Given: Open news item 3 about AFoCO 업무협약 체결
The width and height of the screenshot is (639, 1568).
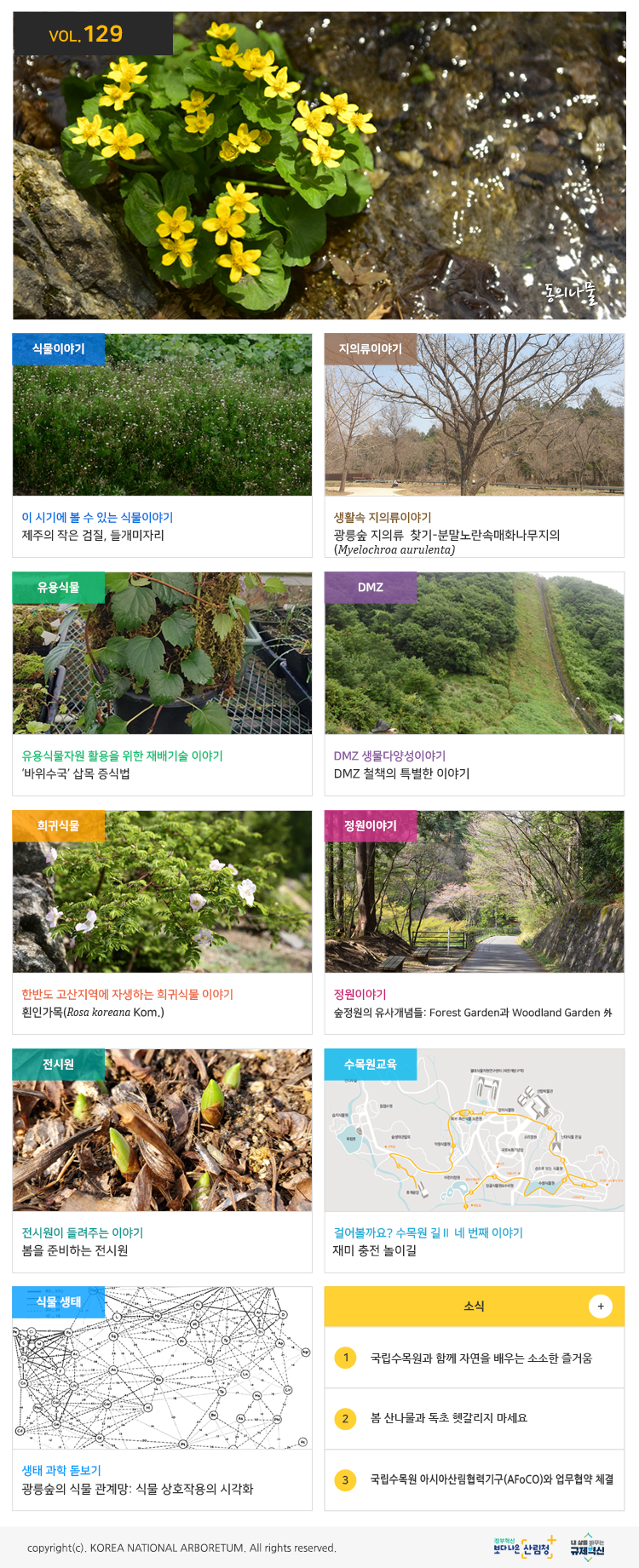Looking at the screenshot, I should pos(491,1479).
